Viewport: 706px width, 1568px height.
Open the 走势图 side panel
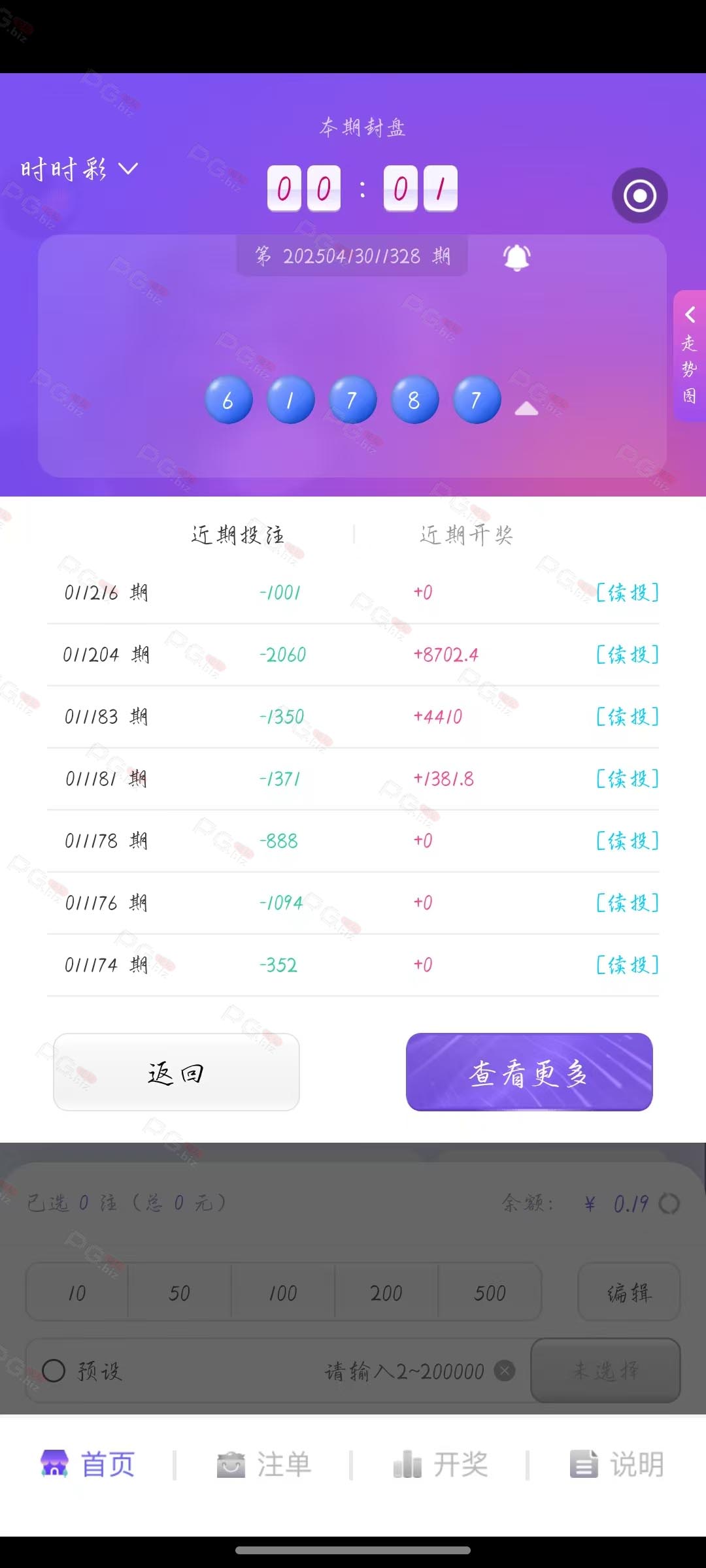click(x=689, y=356)
